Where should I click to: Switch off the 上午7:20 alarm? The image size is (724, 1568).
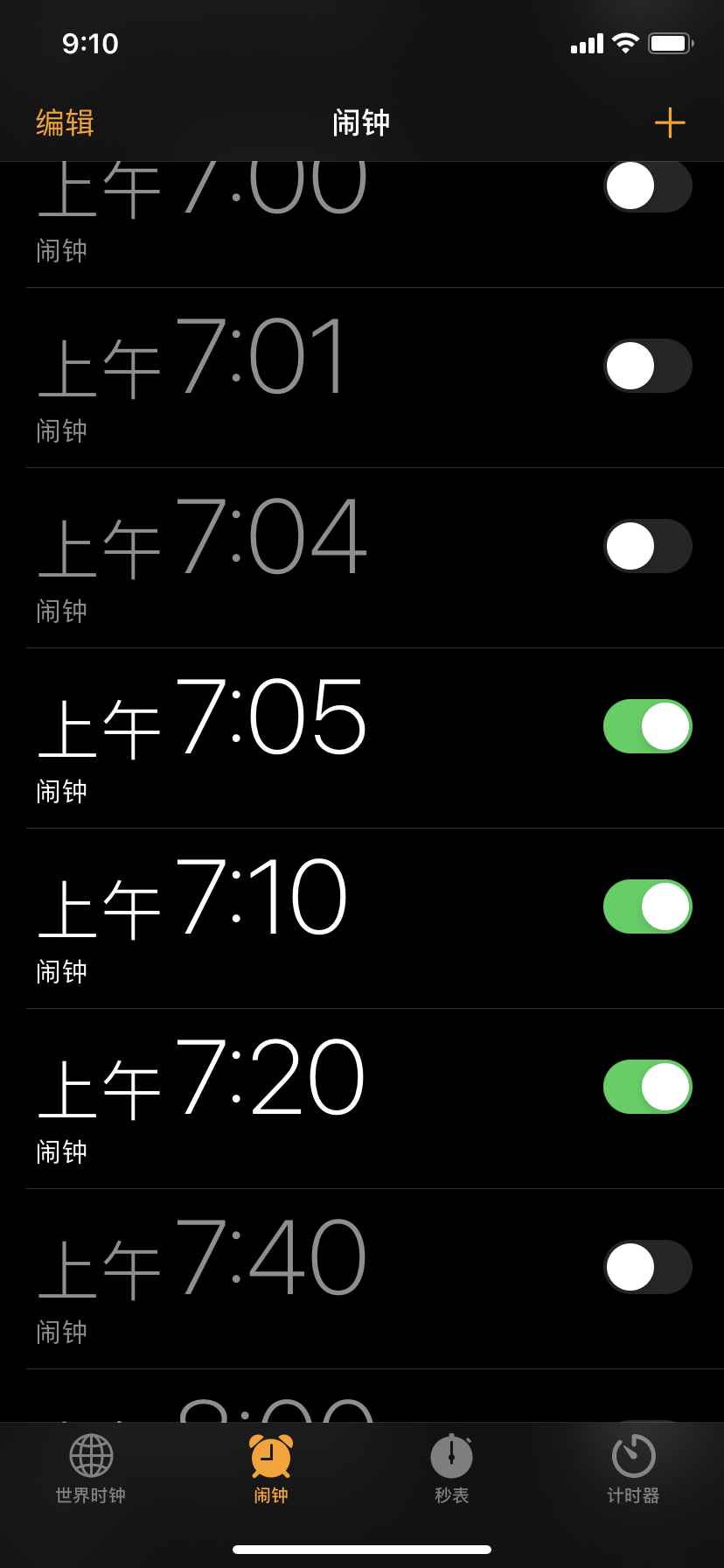[647, 1087]
